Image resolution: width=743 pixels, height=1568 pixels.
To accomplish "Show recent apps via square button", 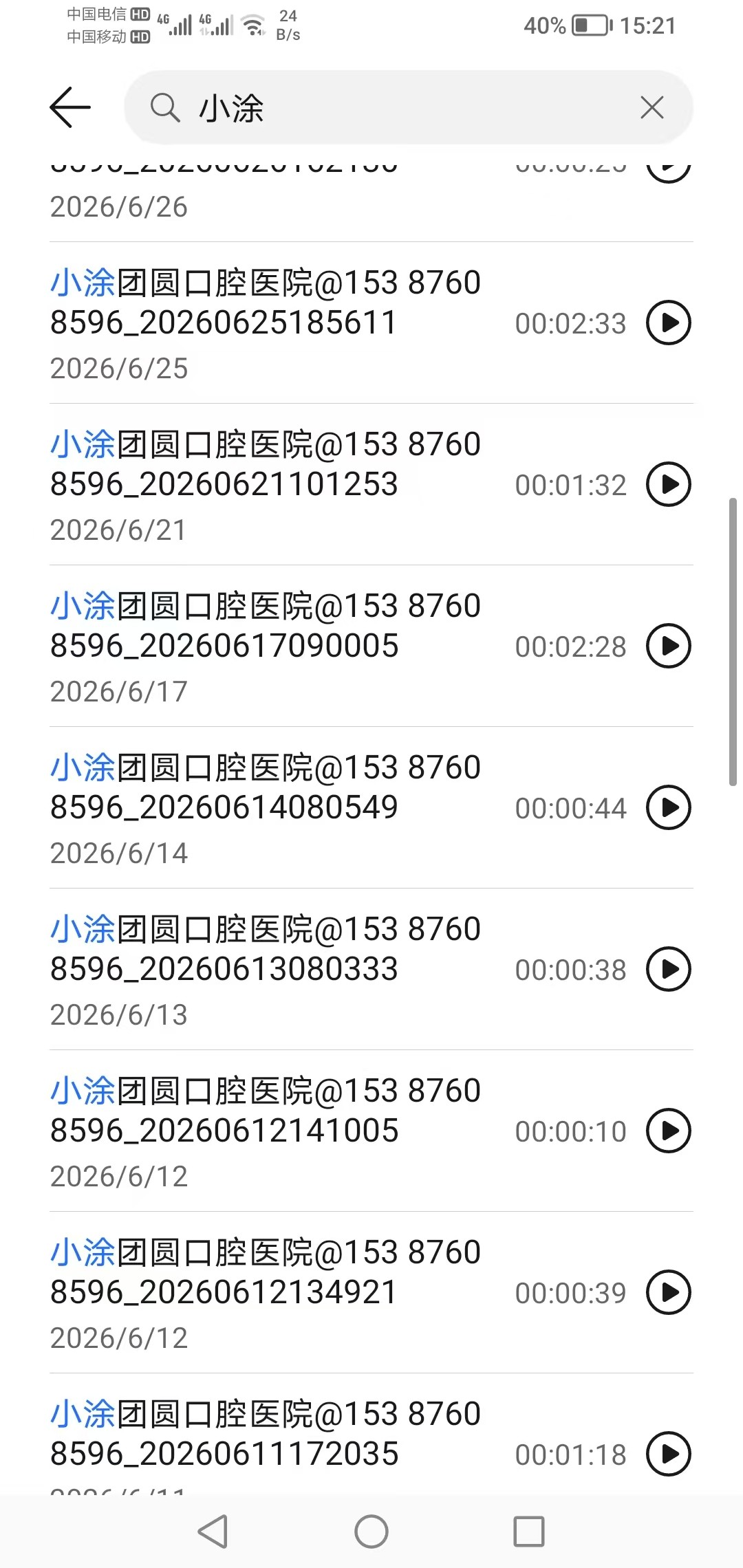I will coord(529,1532).
